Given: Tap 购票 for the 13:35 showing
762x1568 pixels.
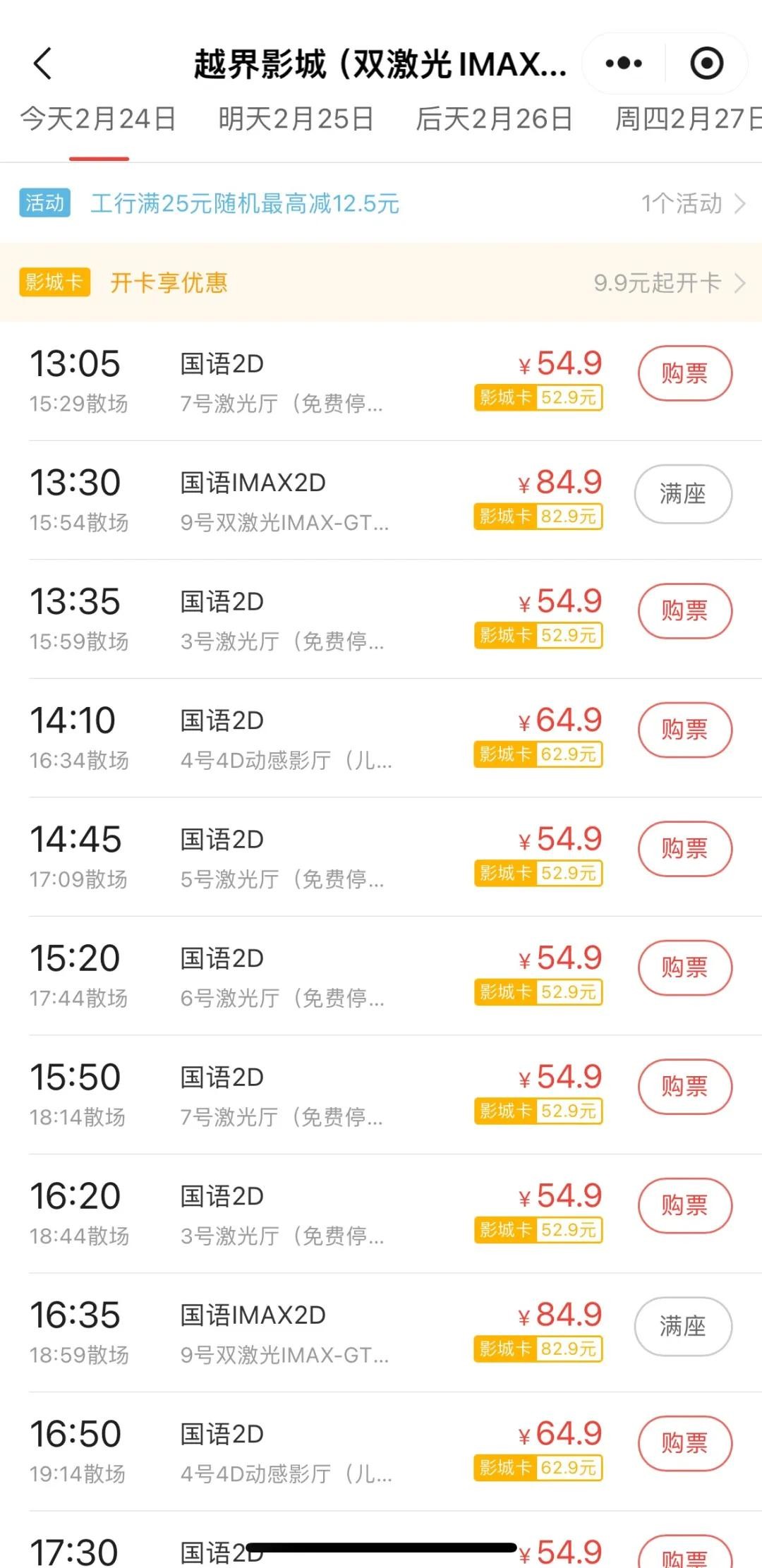Looking at the screenshot, I should coord(685,610).
